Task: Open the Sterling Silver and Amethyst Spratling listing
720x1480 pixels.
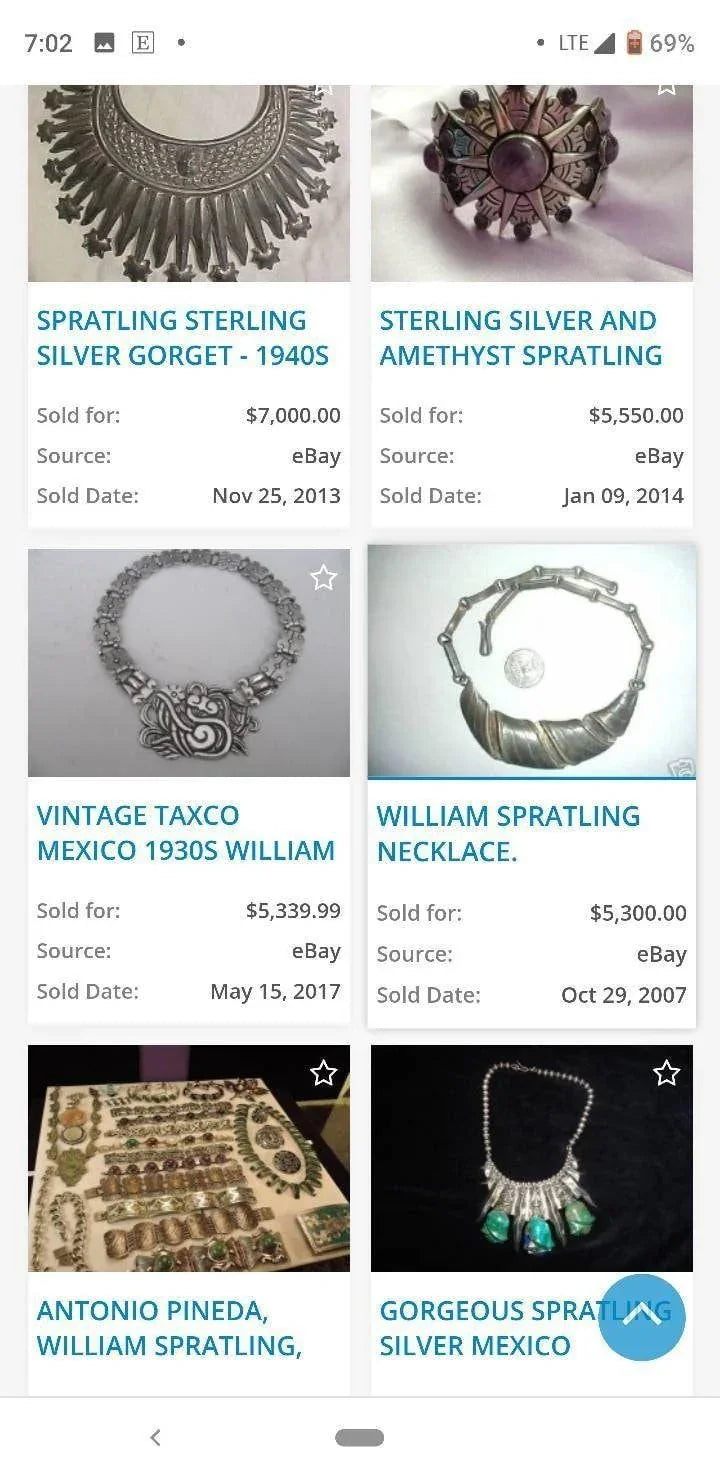Action: pos(520,338)
